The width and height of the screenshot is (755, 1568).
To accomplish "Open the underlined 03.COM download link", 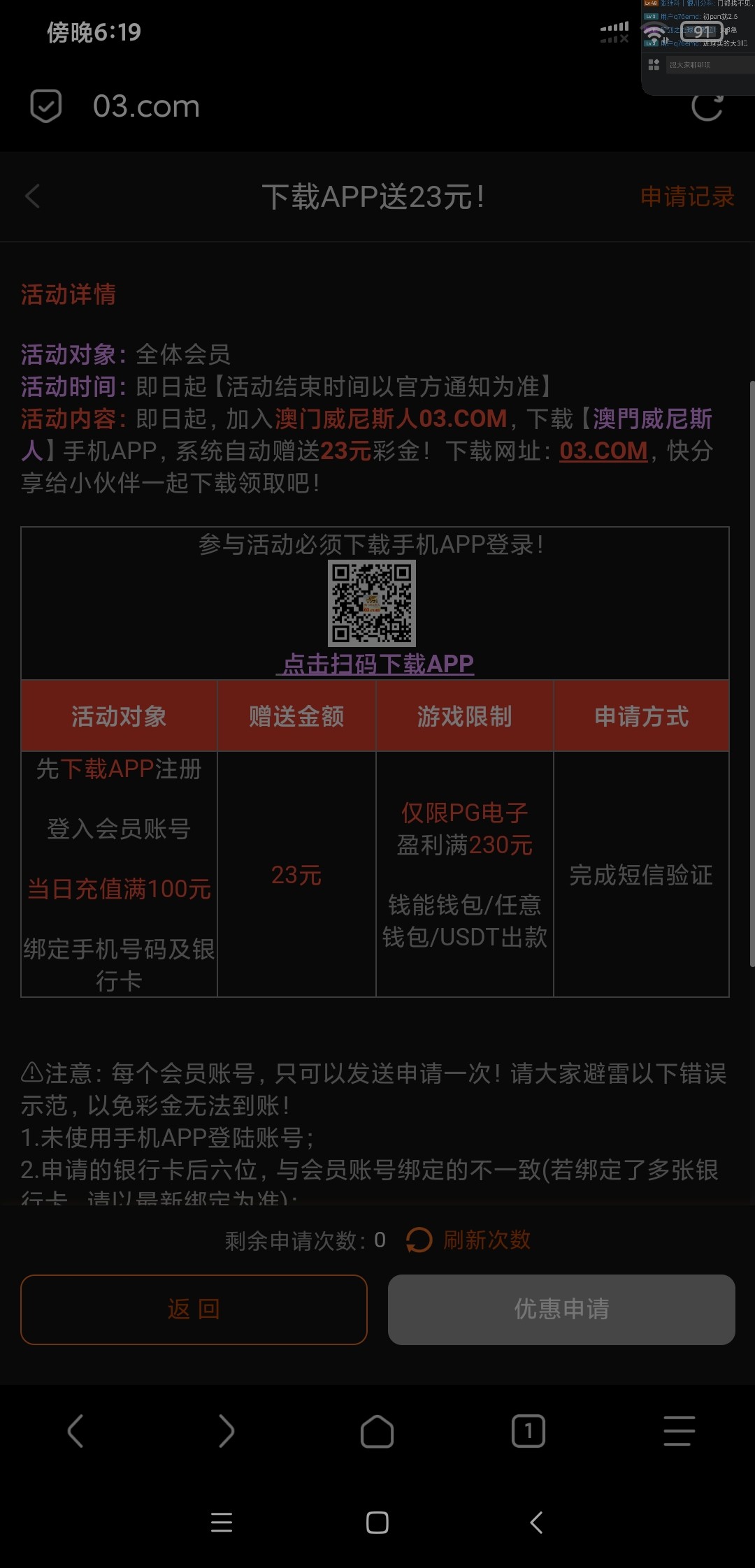I will coord(603,451).
